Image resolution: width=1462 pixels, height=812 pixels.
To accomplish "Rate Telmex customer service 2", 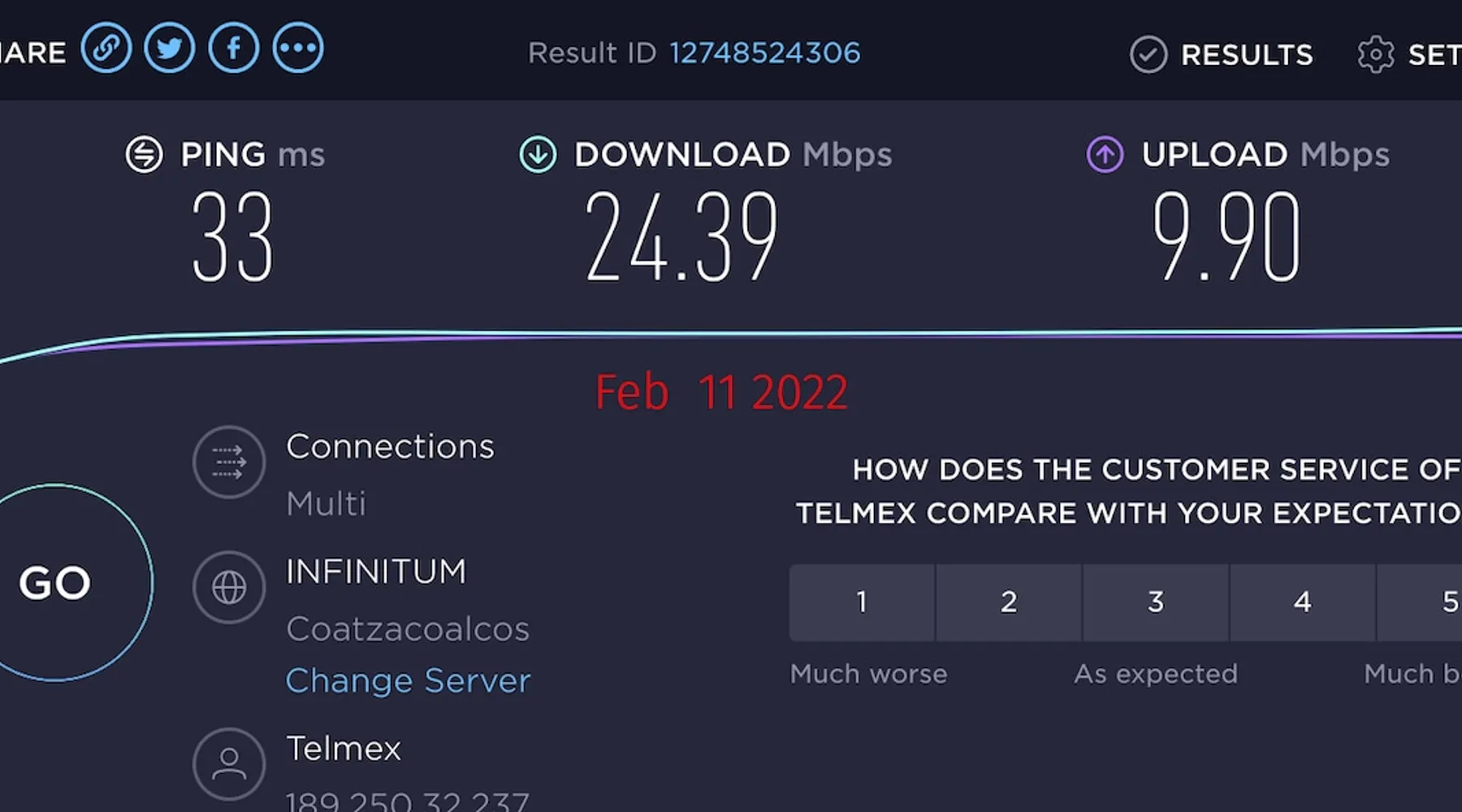I will point(1009,602).
